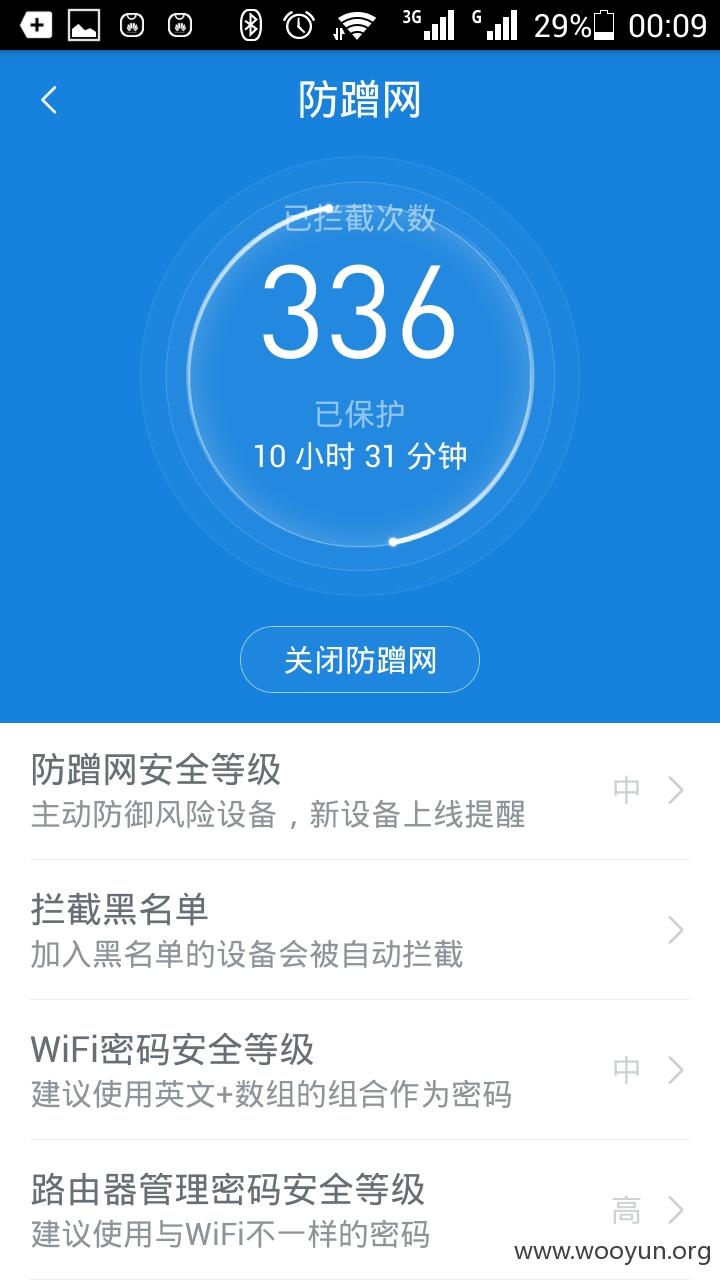Open 防蹭网安全等级 setting
Screen dimensions: 720x1280
pos(360,790)
